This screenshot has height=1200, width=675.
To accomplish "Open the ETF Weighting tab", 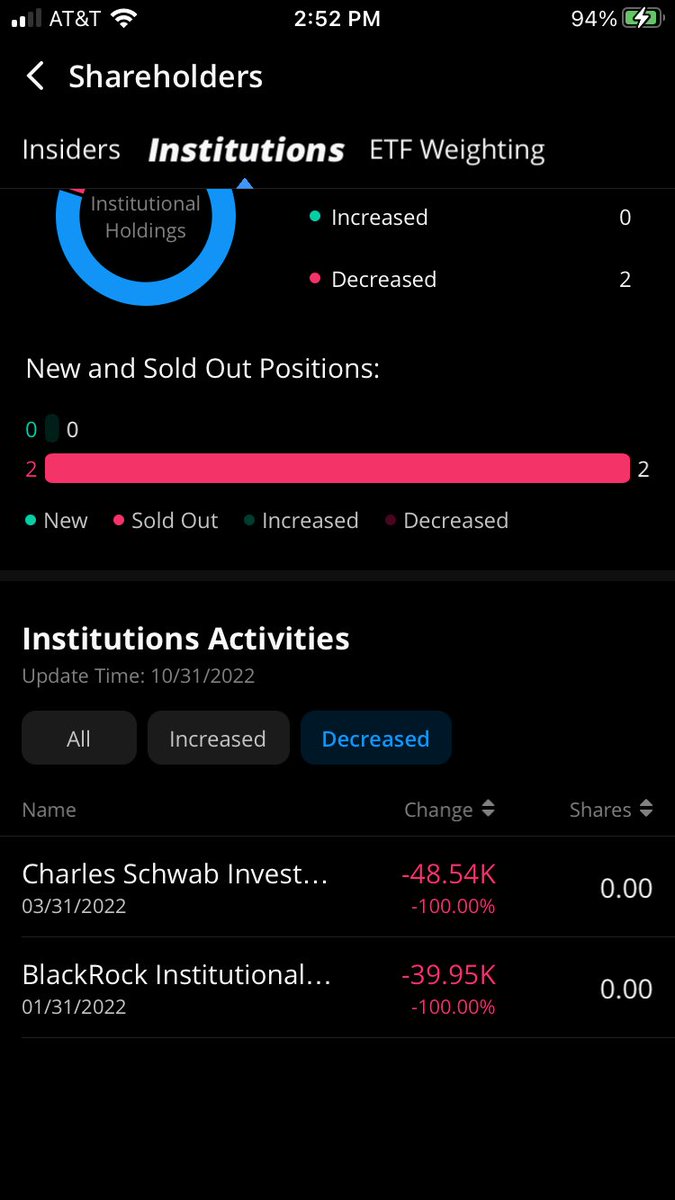I will pyautogui.click(x=457, y=150).
